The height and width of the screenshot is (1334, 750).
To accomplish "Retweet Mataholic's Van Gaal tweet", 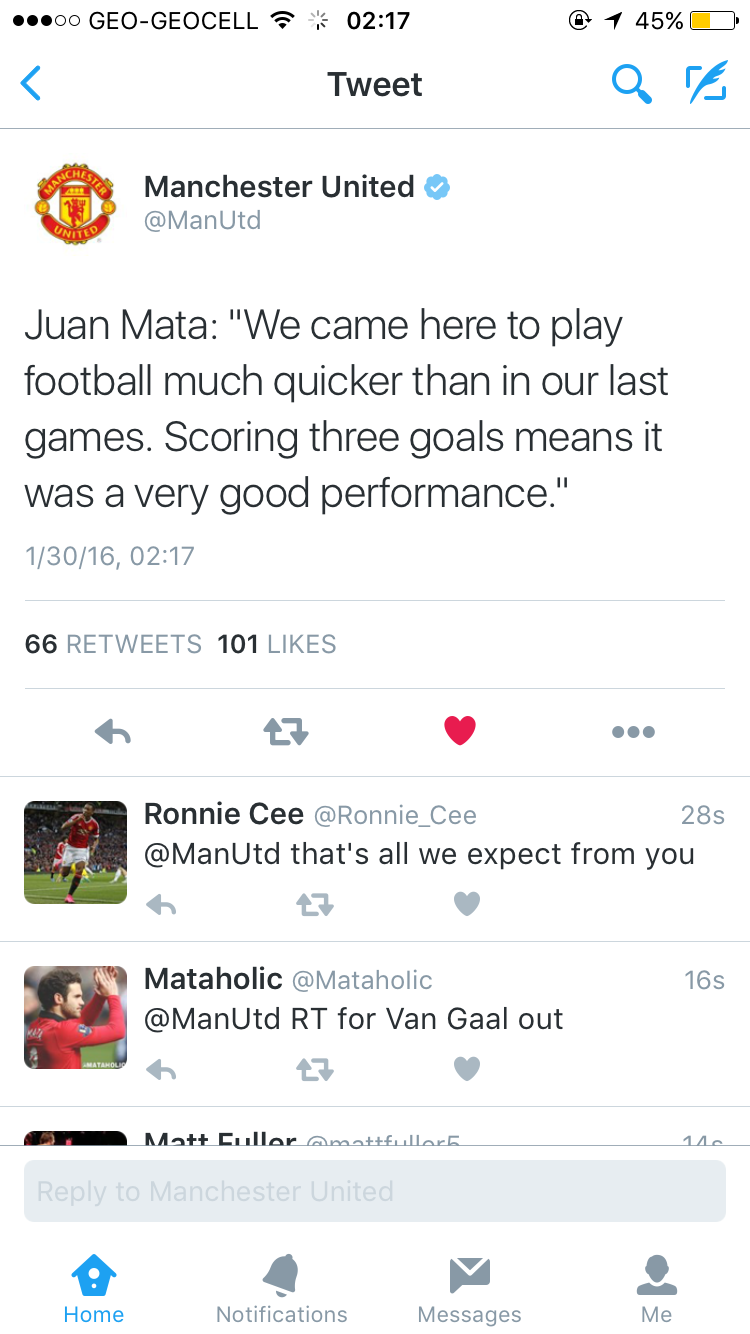I will coord(315,1070).
